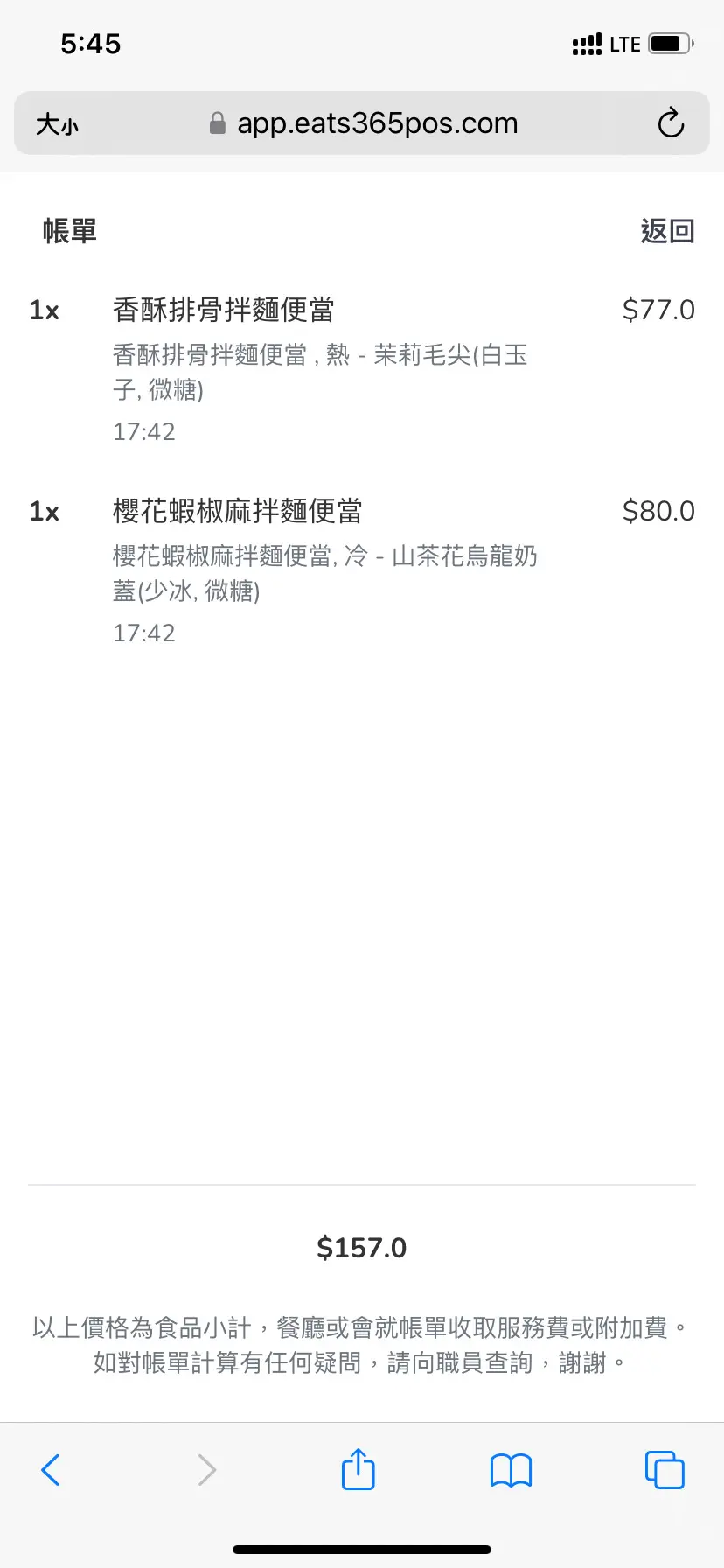
Task: Share this page from Safari's toolbar
Action: 358,1469
